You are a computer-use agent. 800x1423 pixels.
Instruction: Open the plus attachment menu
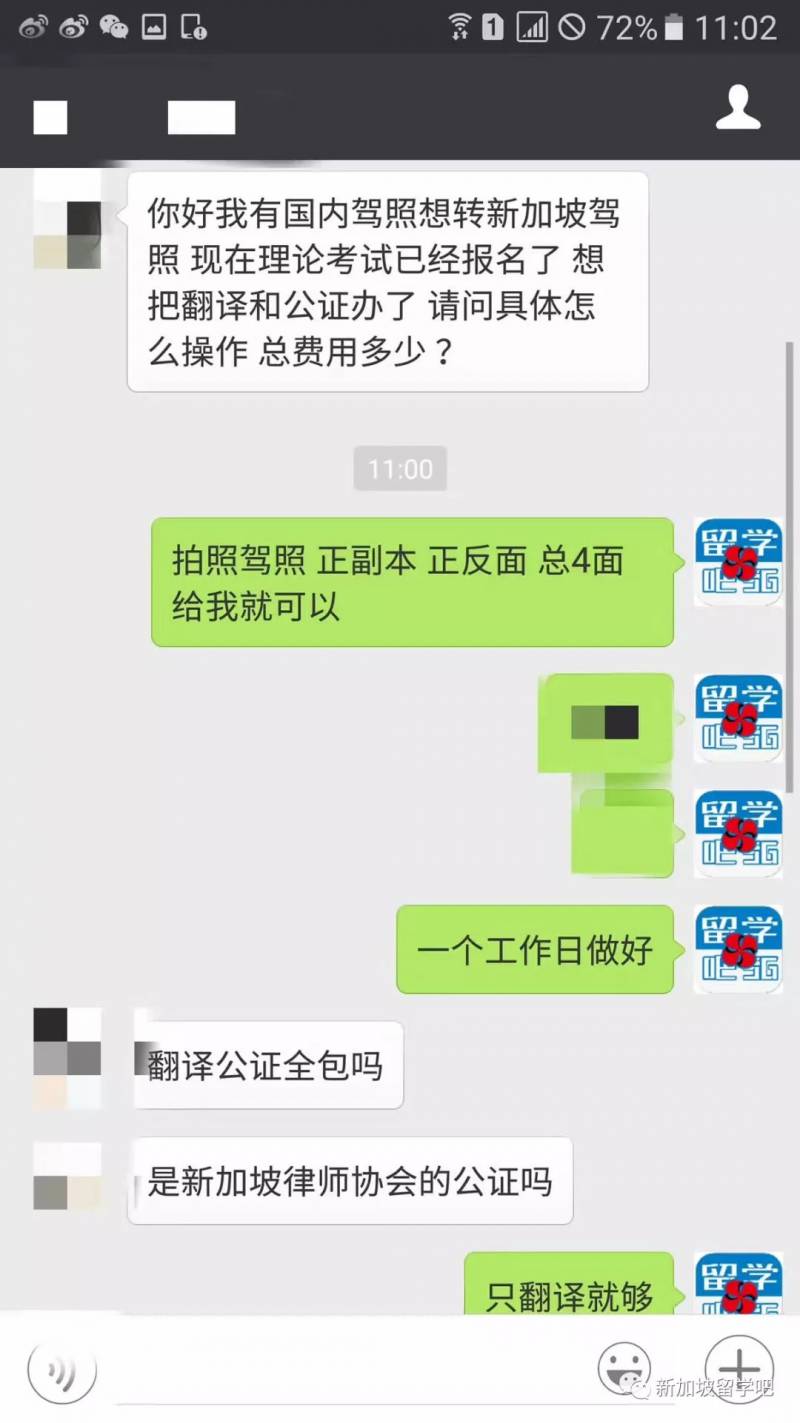[738, 1366]
